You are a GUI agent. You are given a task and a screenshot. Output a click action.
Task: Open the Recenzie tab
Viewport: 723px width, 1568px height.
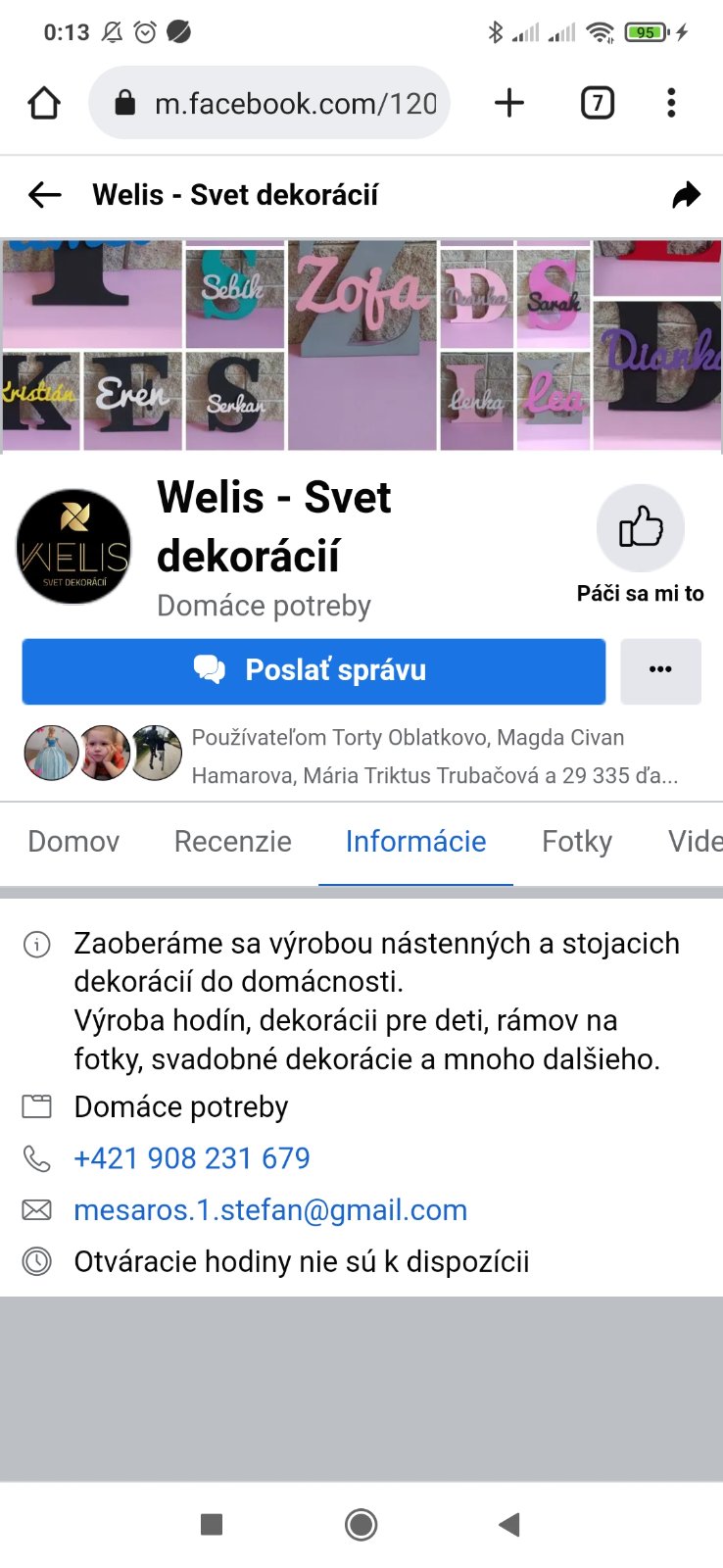click(232, 842)
